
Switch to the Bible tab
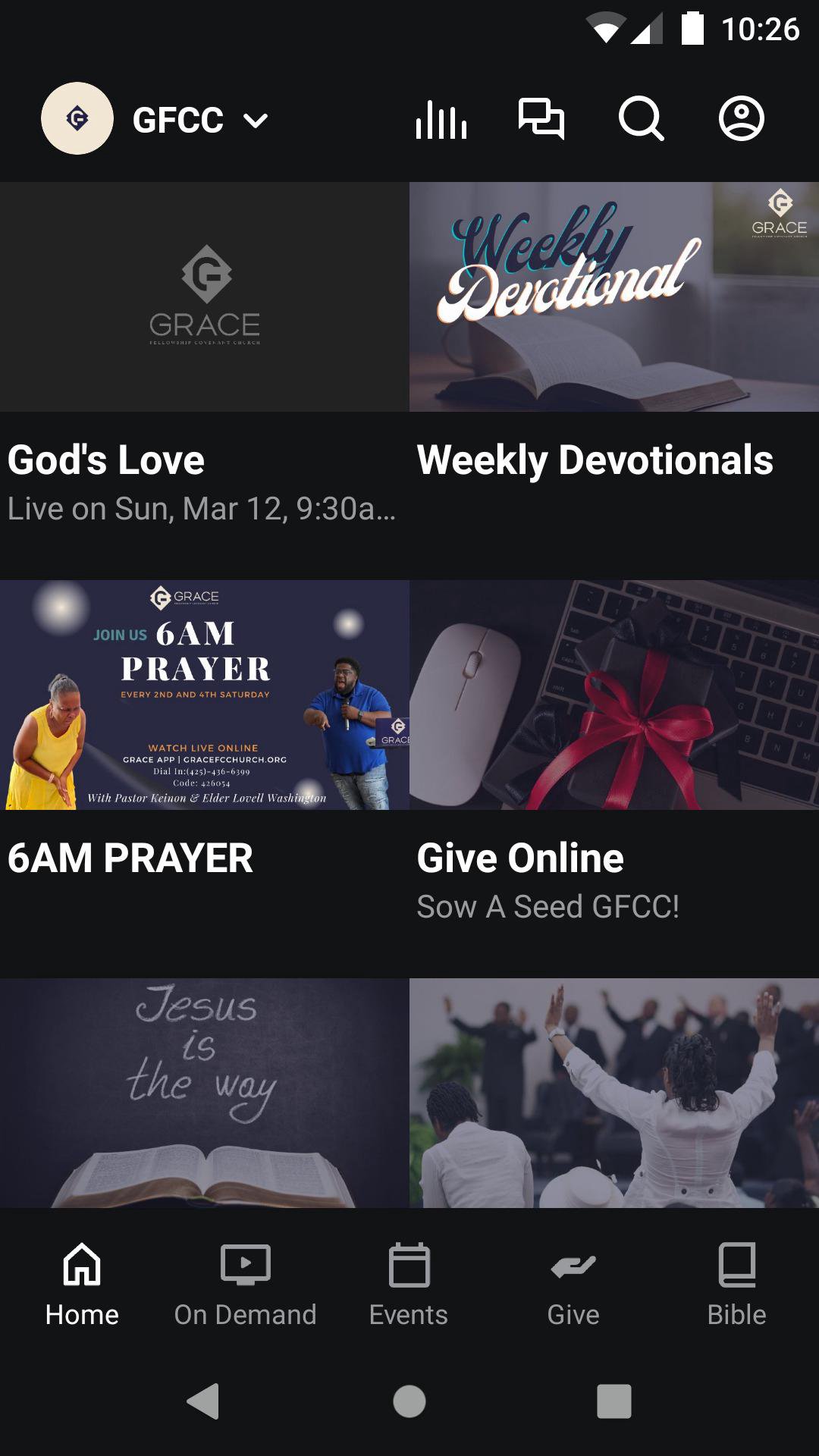tap(736, 1283)
